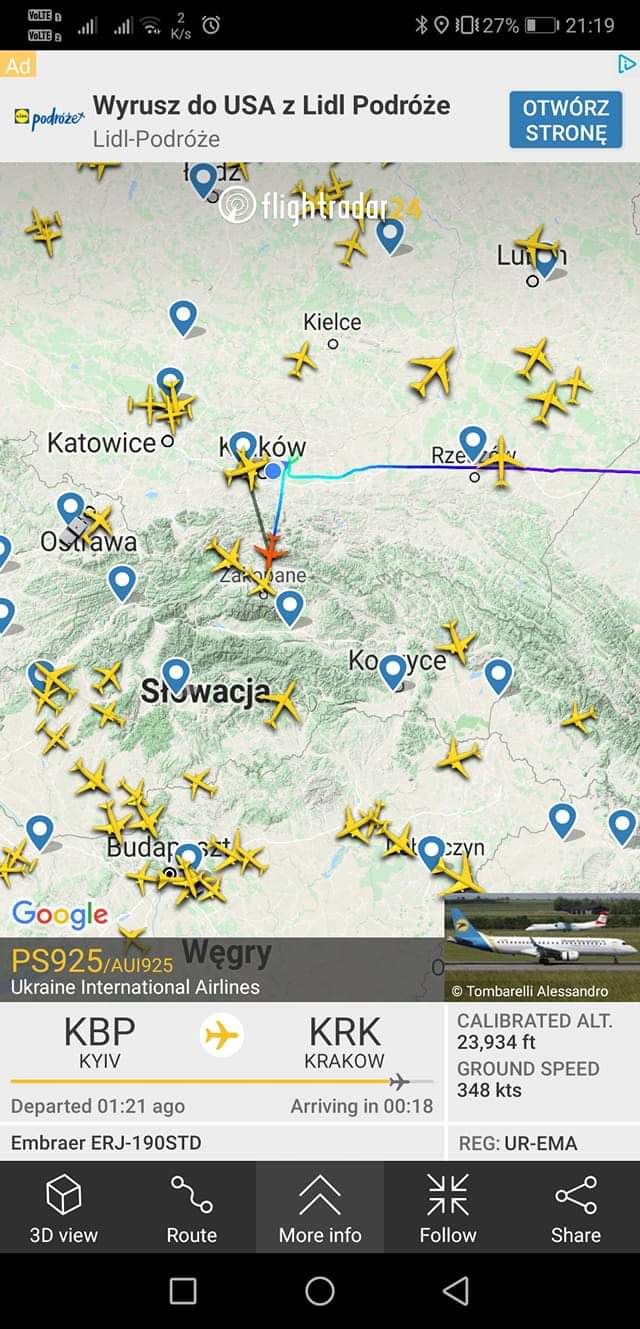Expand More info panel

pyautogui.click(x=320, y=1208)
